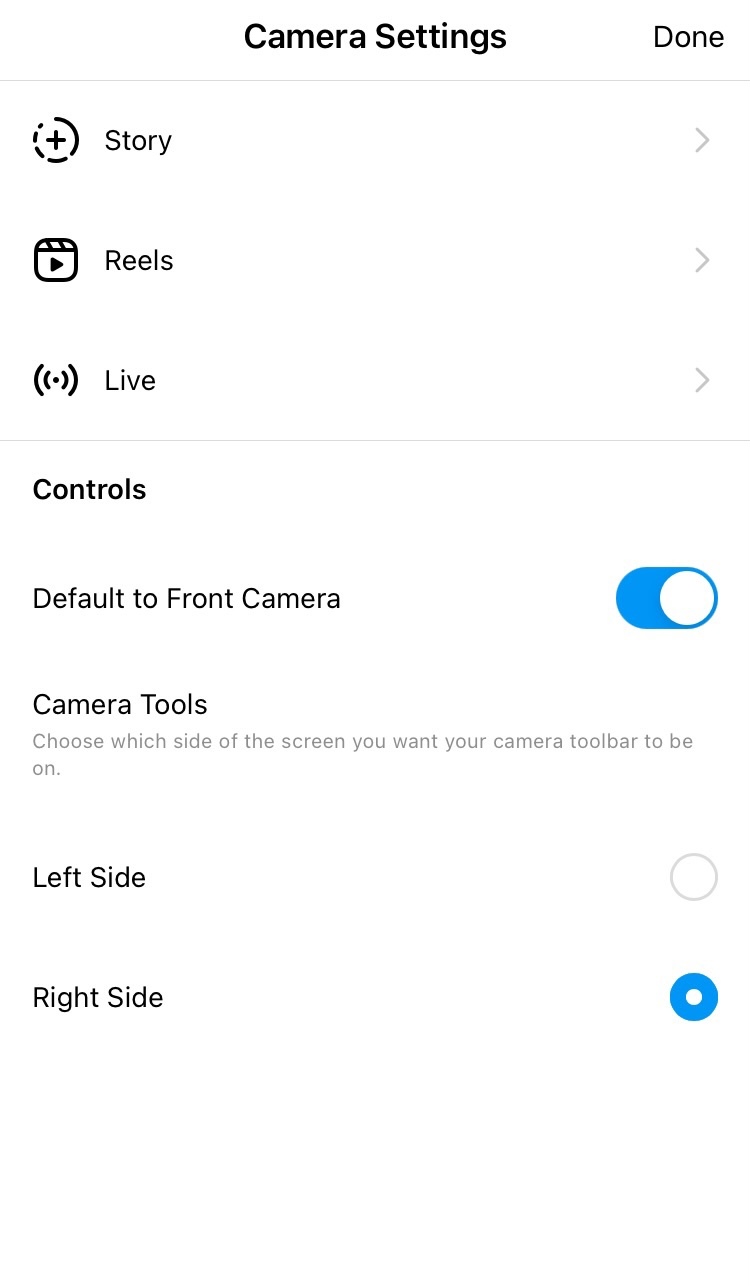
Task: Click the Story creation icon
Action: (55, 140)
